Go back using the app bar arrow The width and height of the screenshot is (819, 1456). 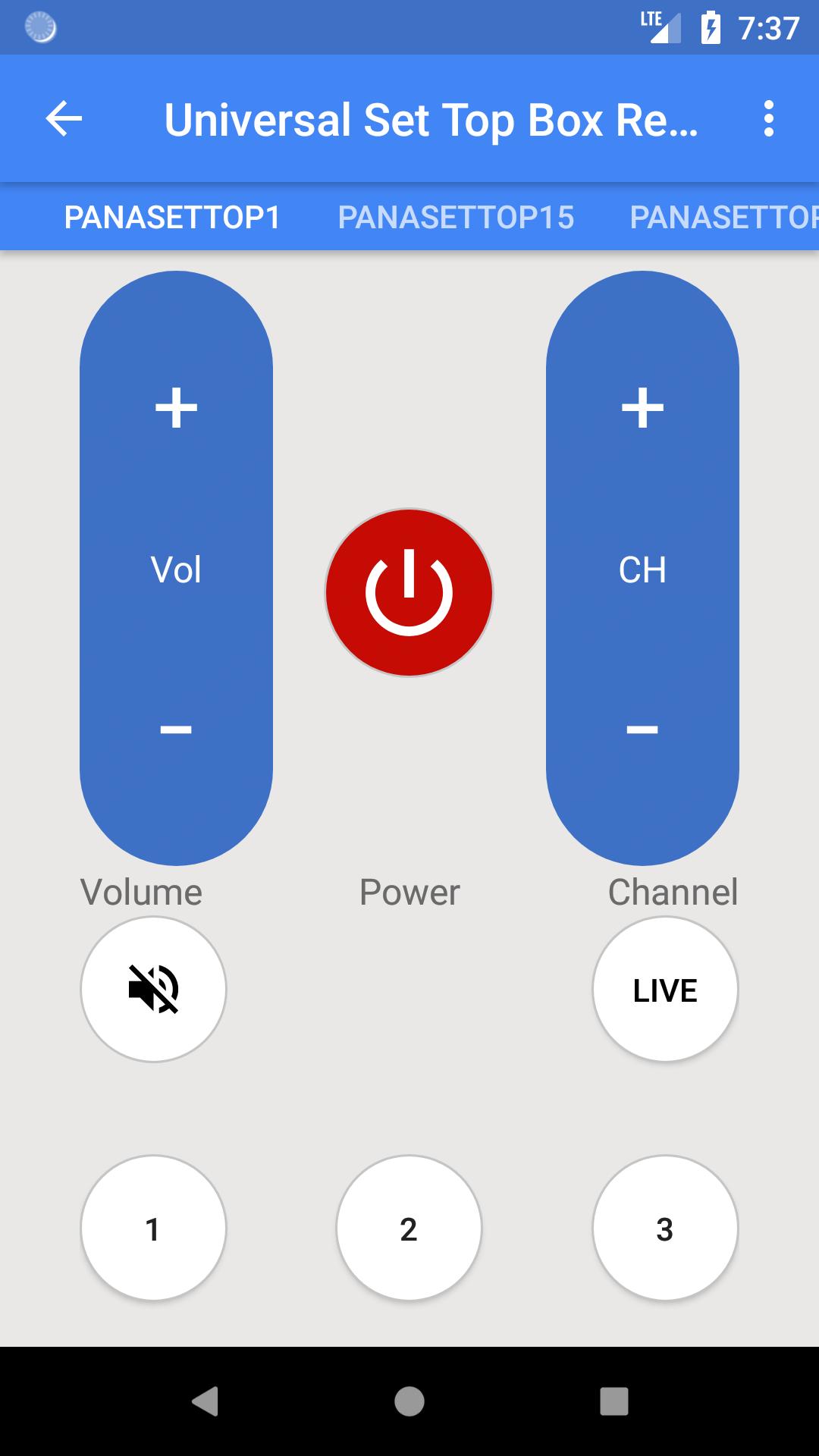(x=64, y=119)
